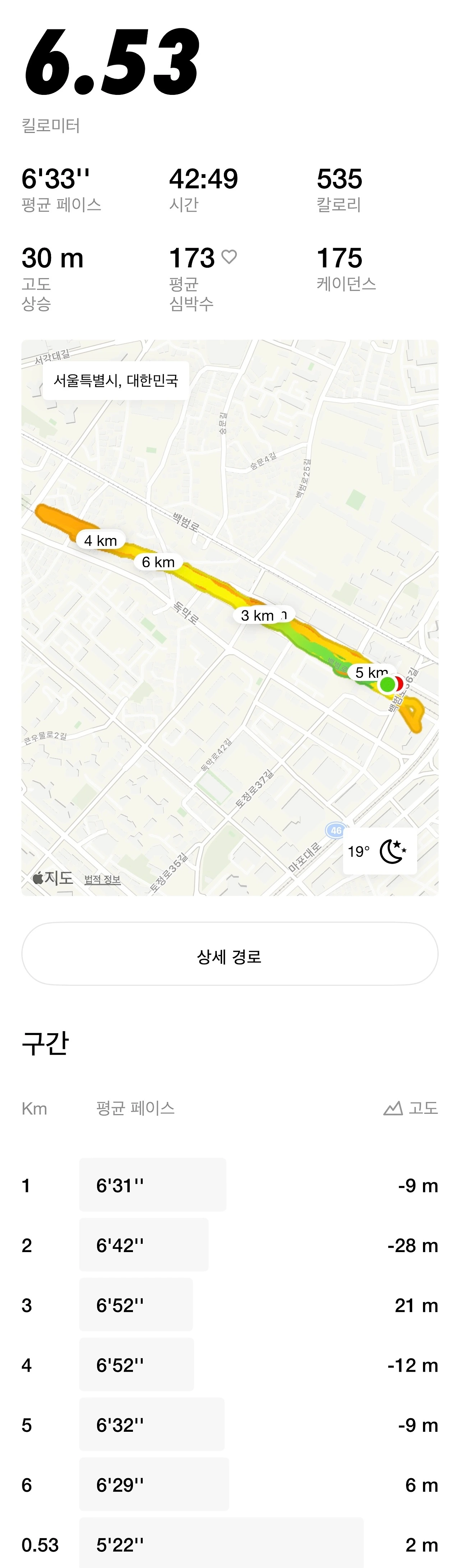Screen dimensions: 460x1568
Task: Open the 상세 경로 detailed route button
Action: 229,956
